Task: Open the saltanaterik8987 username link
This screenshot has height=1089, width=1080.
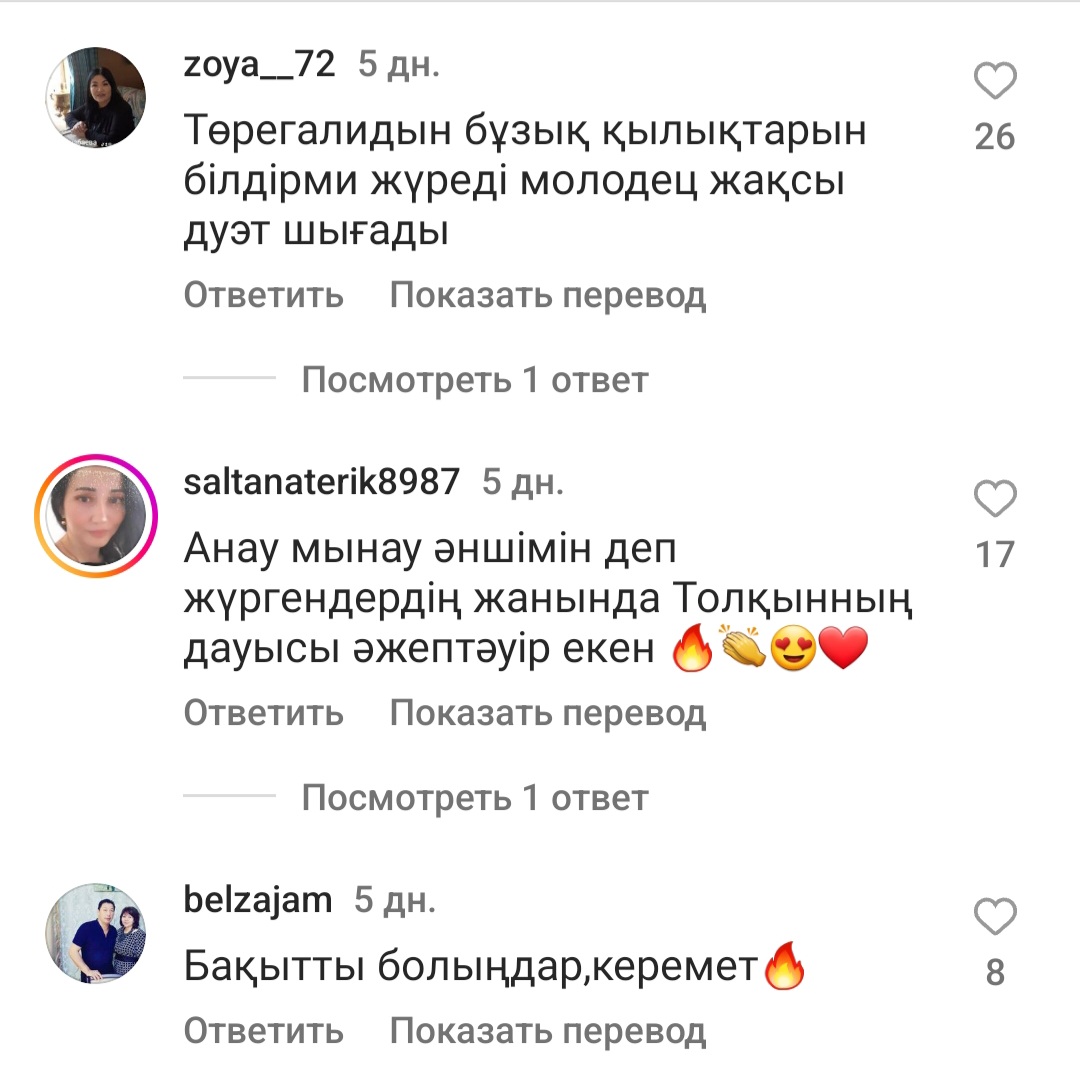Action: click(322, 483)
